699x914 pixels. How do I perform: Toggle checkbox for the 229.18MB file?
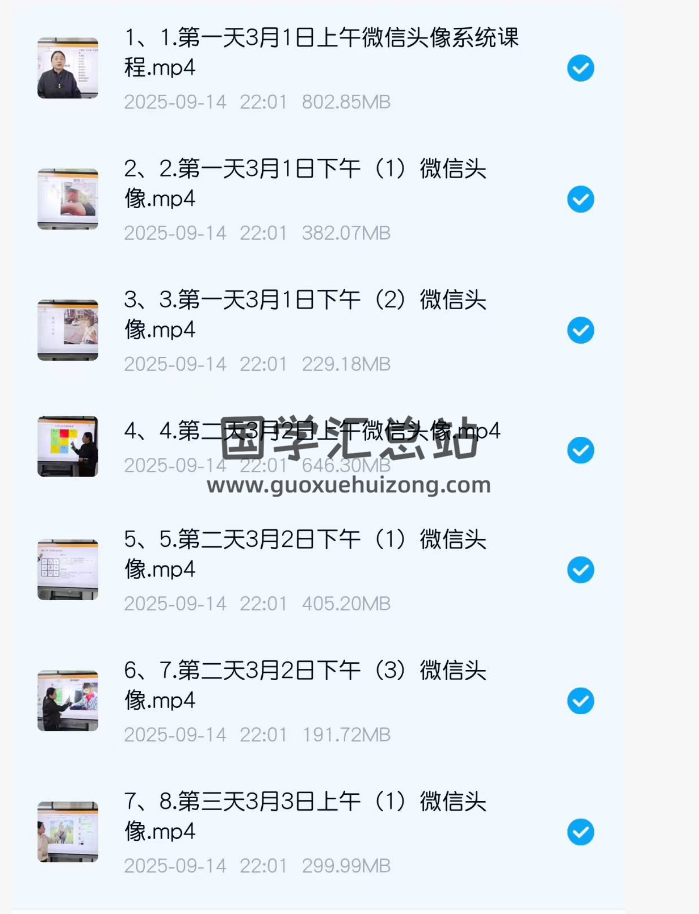coord(581,330)
